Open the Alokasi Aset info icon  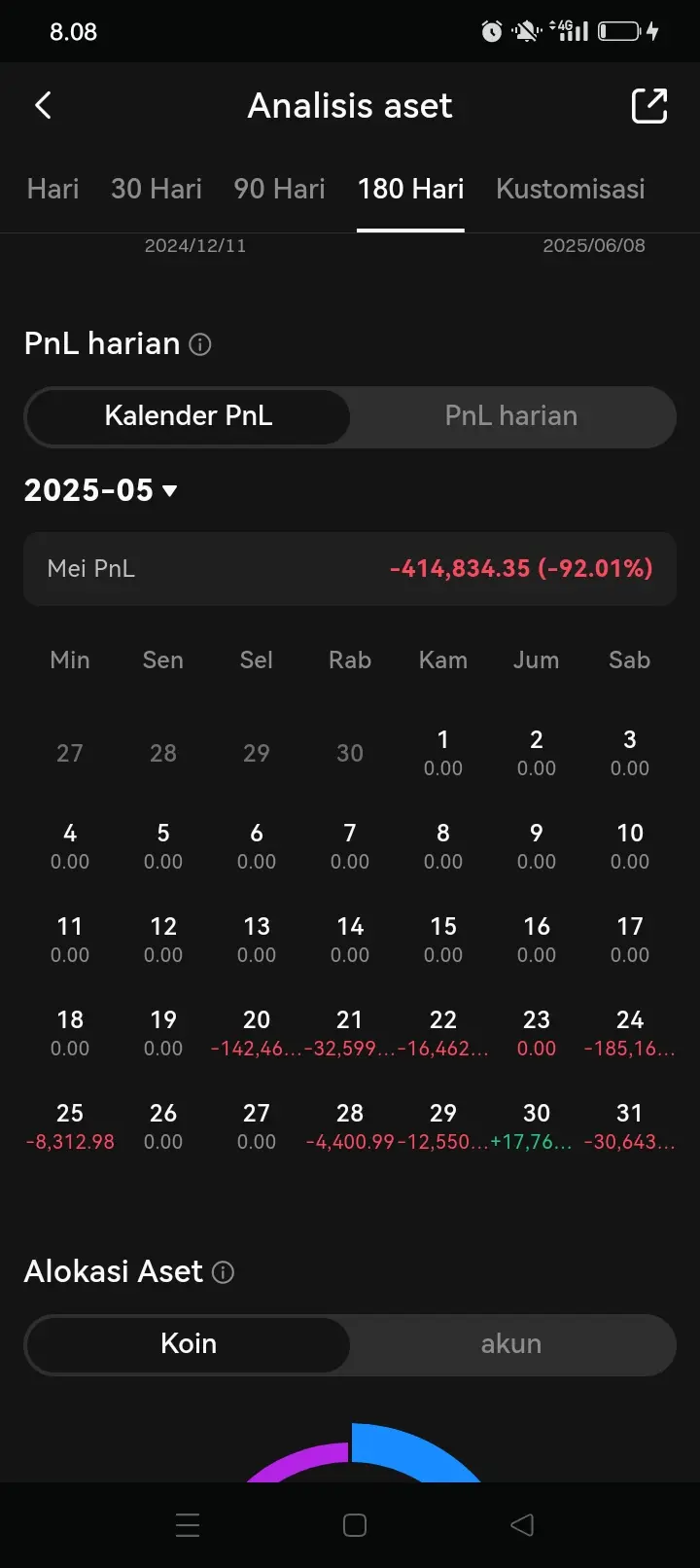(x=223, y=1272)
